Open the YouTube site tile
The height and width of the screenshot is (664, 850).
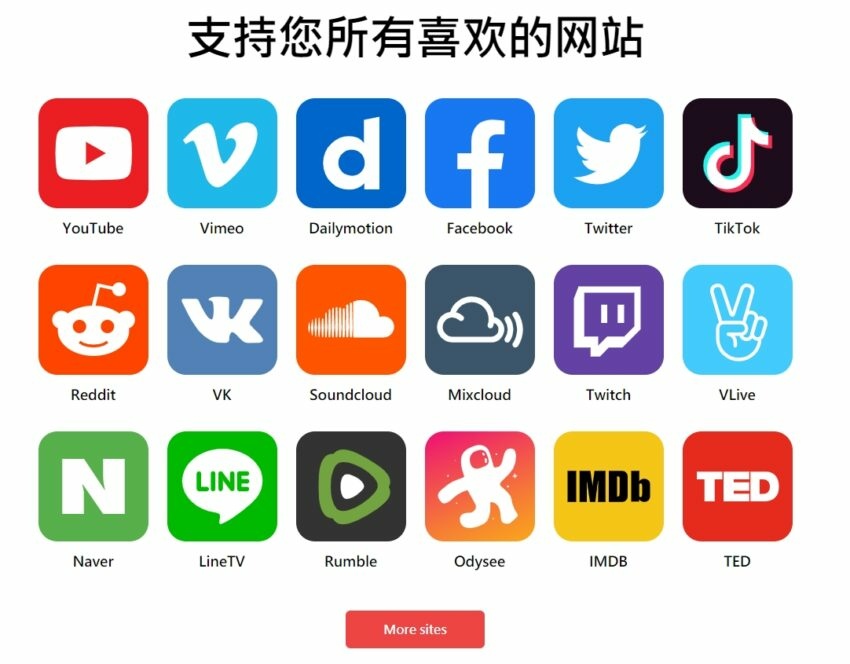point(93,153)
